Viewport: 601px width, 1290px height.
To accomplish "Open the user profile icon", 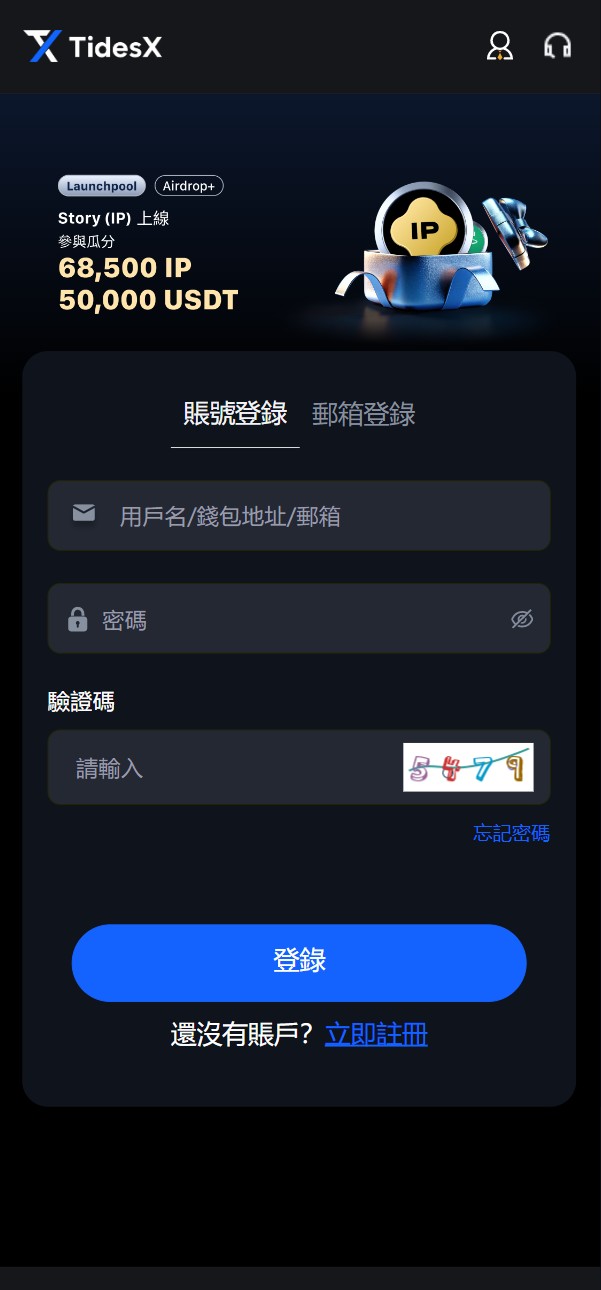I will coord(499,46).
